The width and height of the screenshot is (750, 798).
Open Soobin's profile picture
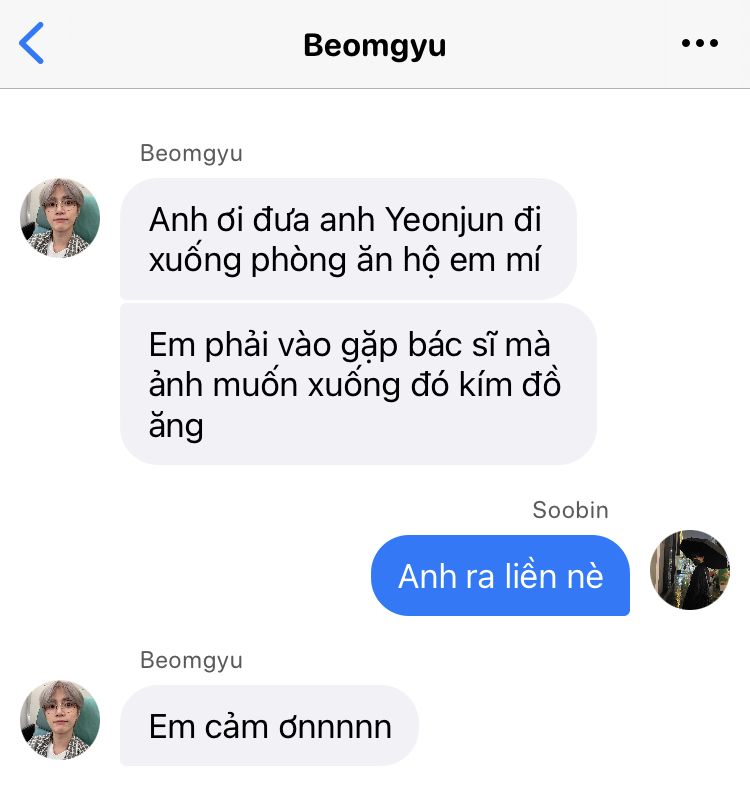[690, 570]
